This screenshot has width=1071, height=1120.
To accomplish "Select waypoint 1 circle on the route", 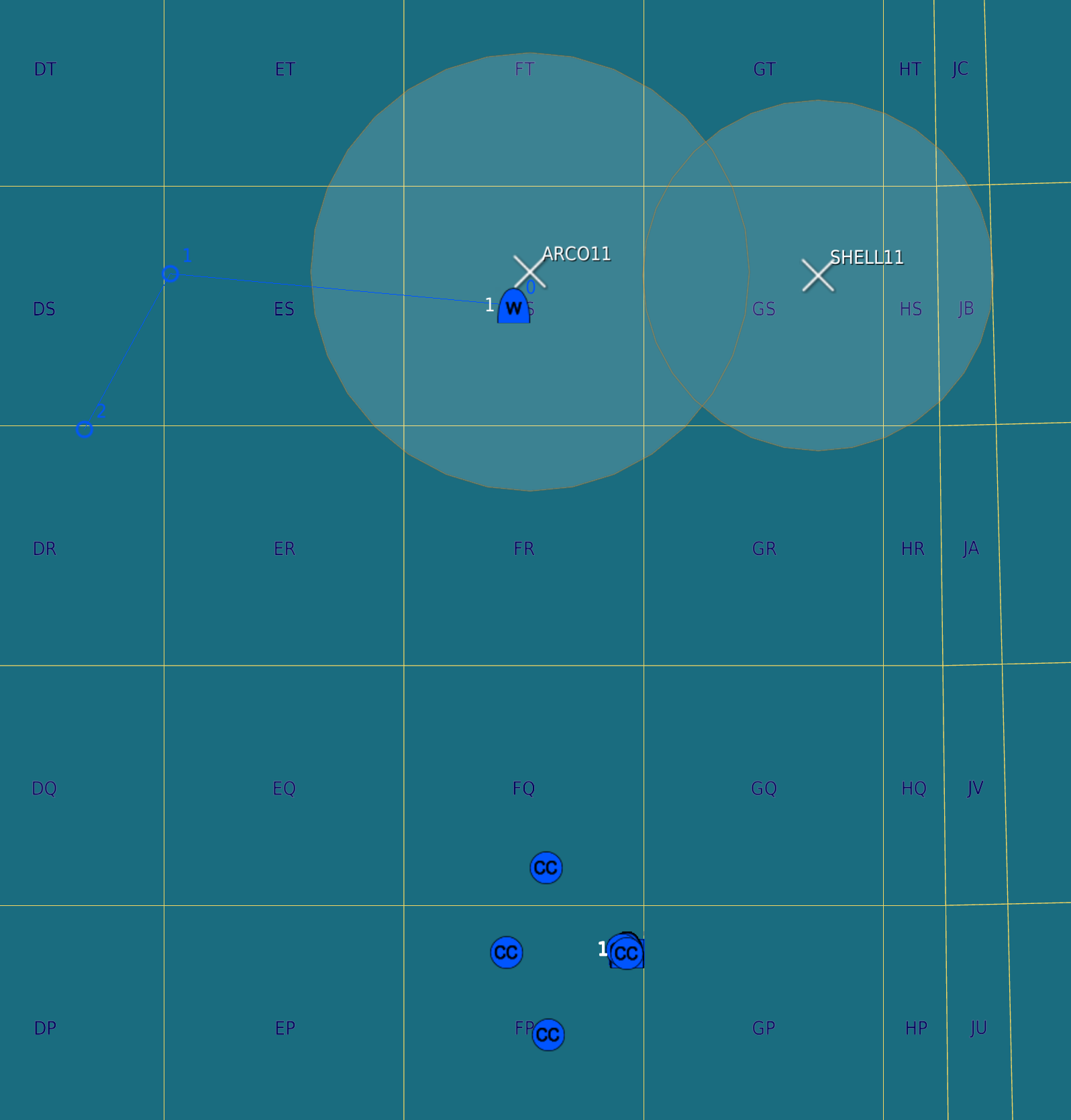I will tap(170, 274).
